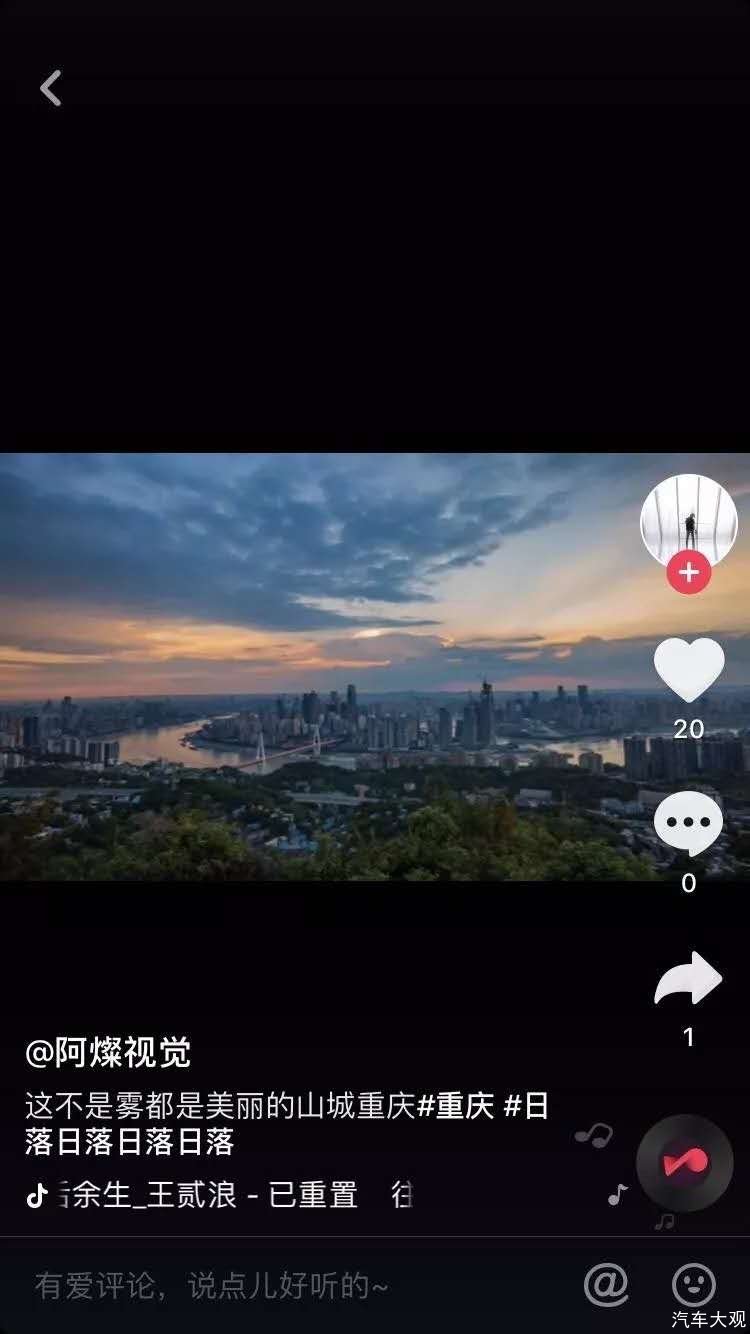Open the #重庆 hashtag
Viewport: 750px width, 1334px height.
click(x=456, y=1106)
